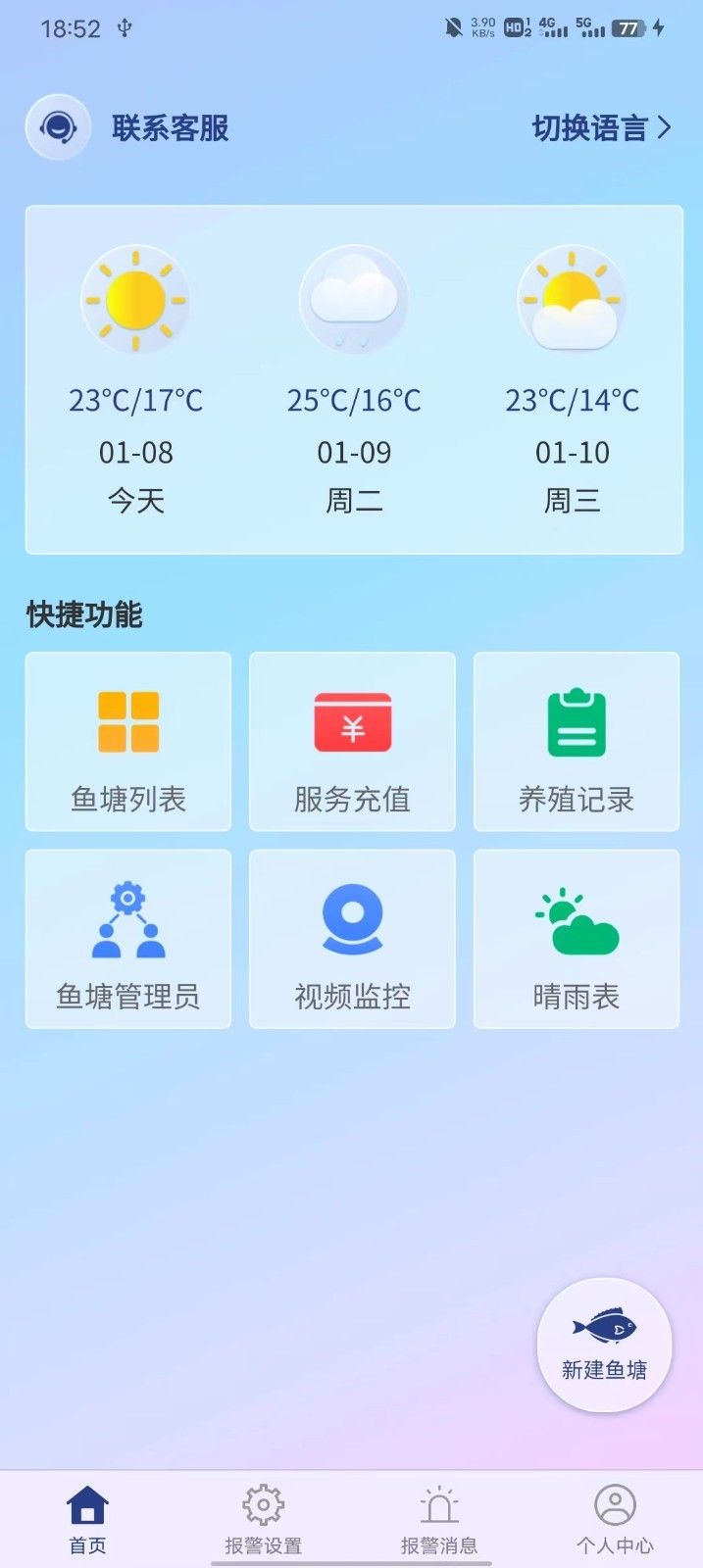
Task: Open 养殖记录 farming records
Action: click(x=577, y=742)
